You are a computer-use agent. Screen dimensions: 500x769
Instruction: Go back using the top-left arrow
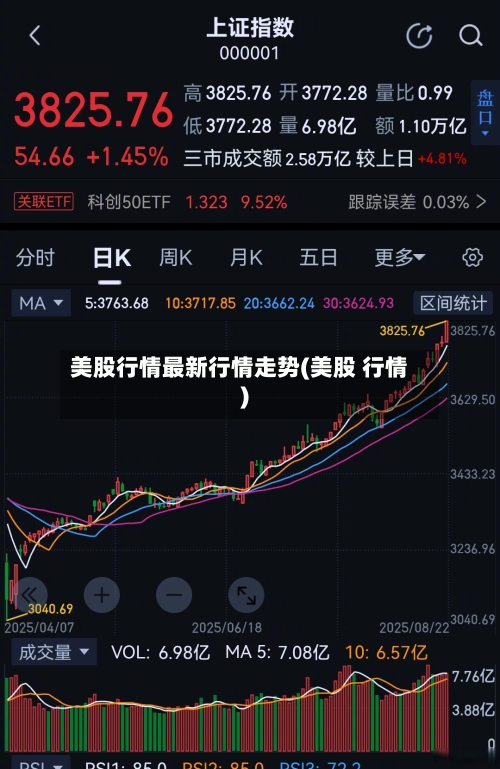point(35,36)
